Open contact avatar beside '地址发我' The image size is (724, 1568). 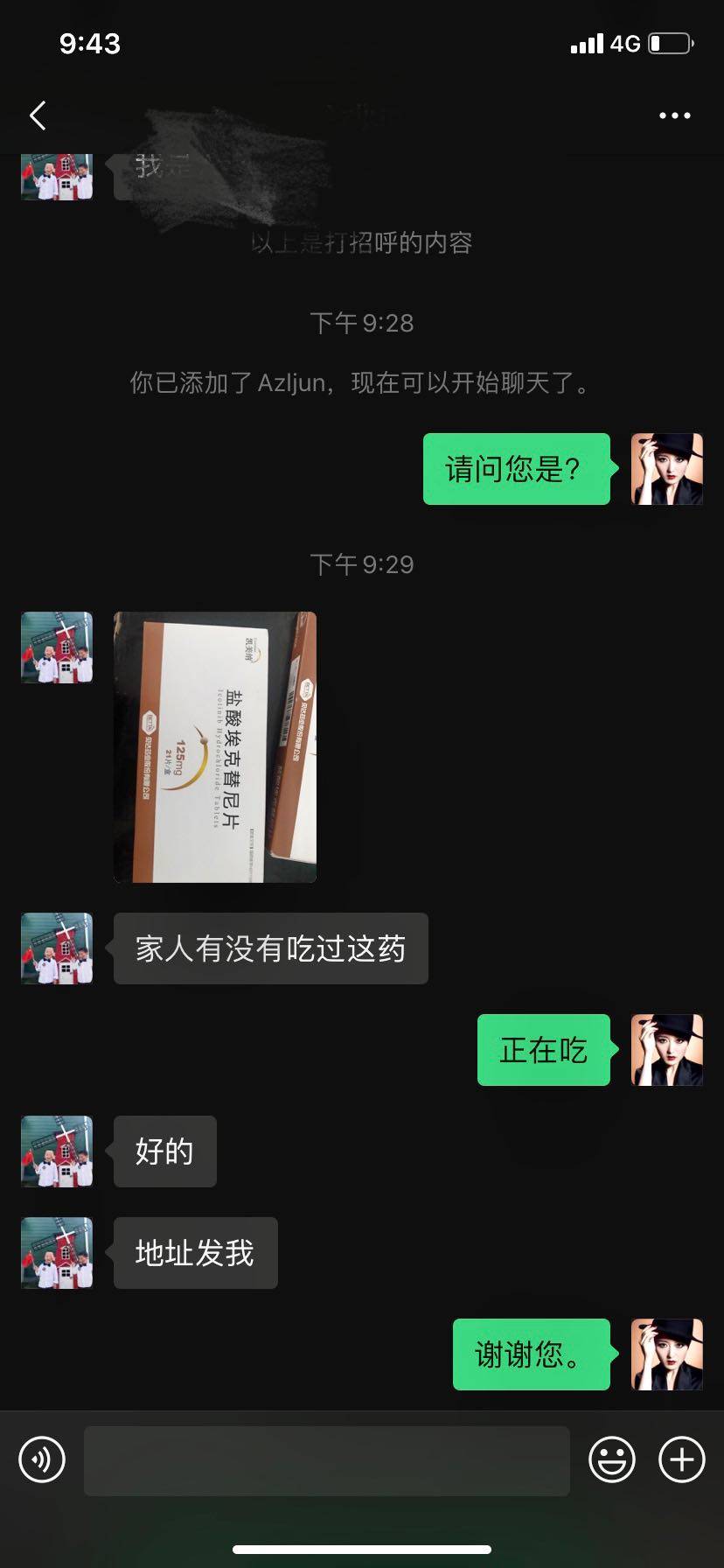[x=57, y=1253]
